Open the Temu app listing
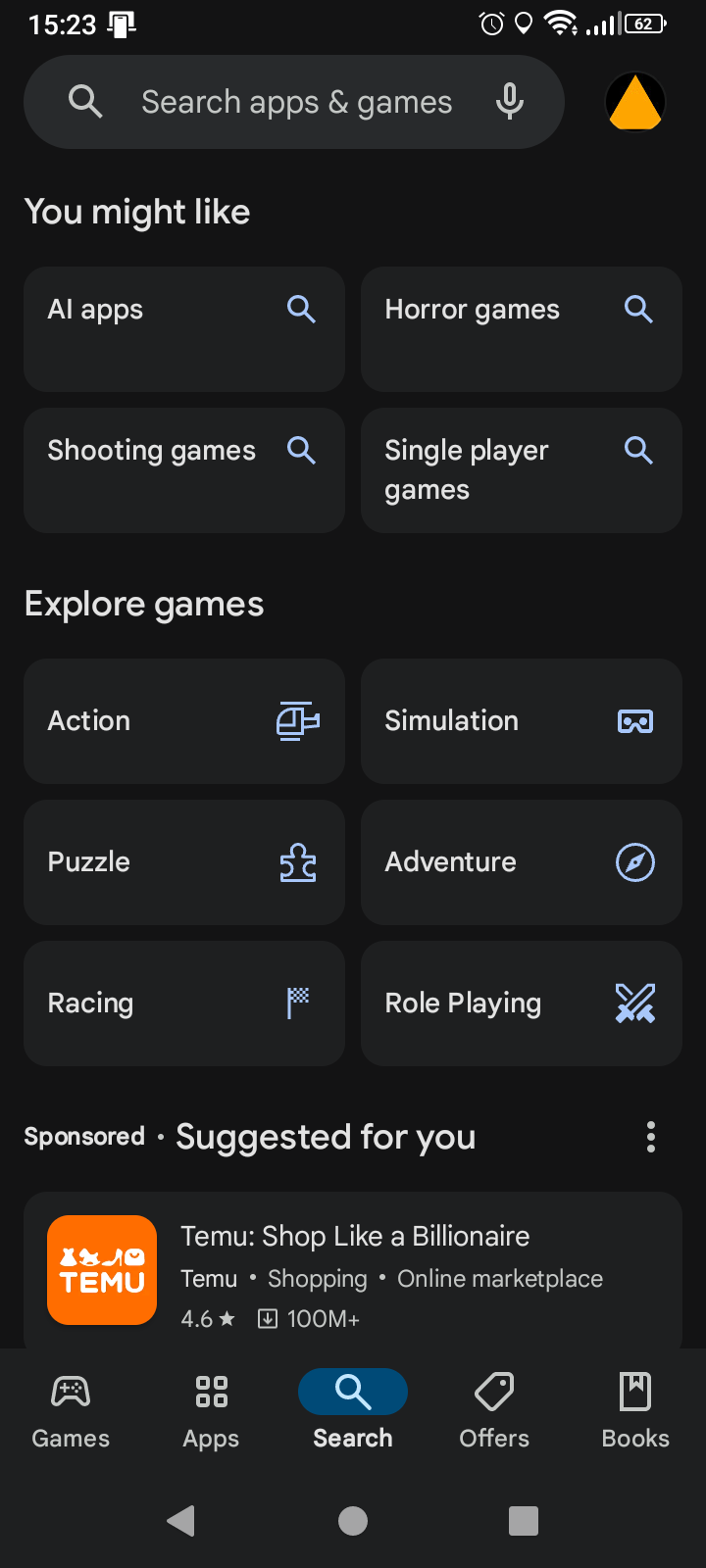Screen dimensions: 706x1568 pyautogui.click(x=353, y=1270)
